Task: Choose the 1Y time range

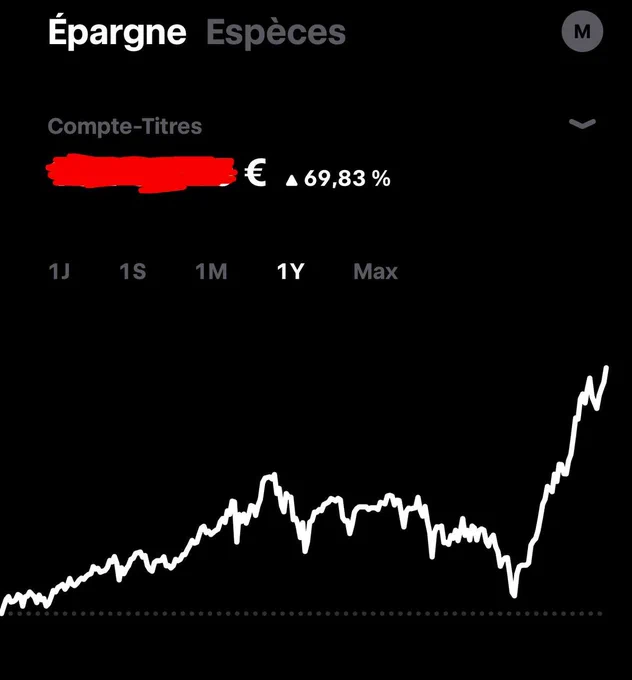Action: tap(291, 272)
